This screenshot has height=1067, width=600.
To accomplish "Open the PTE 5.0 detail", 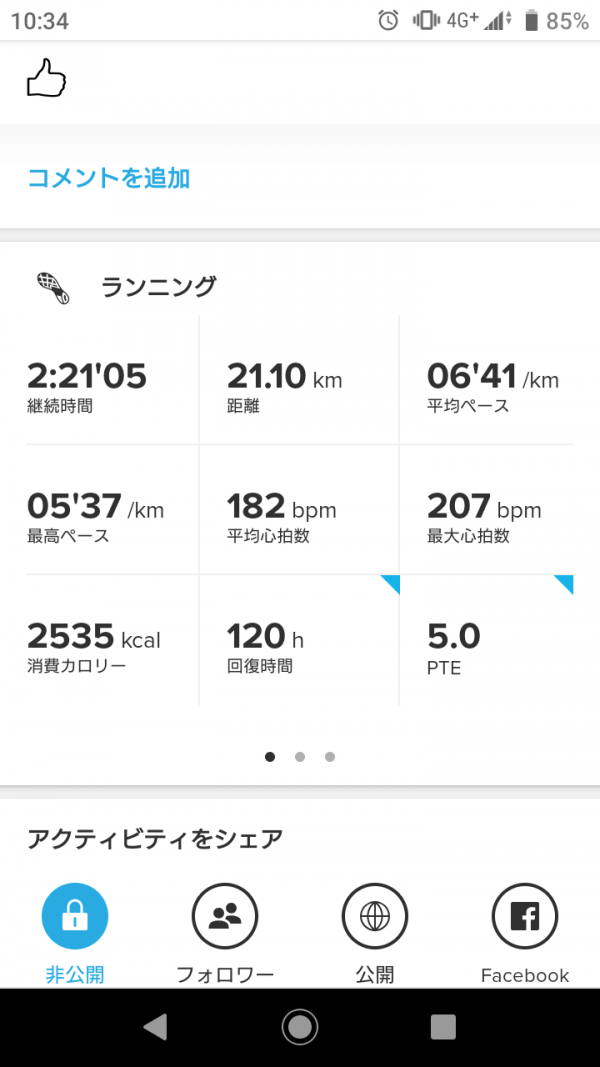I will coord(486,640).
